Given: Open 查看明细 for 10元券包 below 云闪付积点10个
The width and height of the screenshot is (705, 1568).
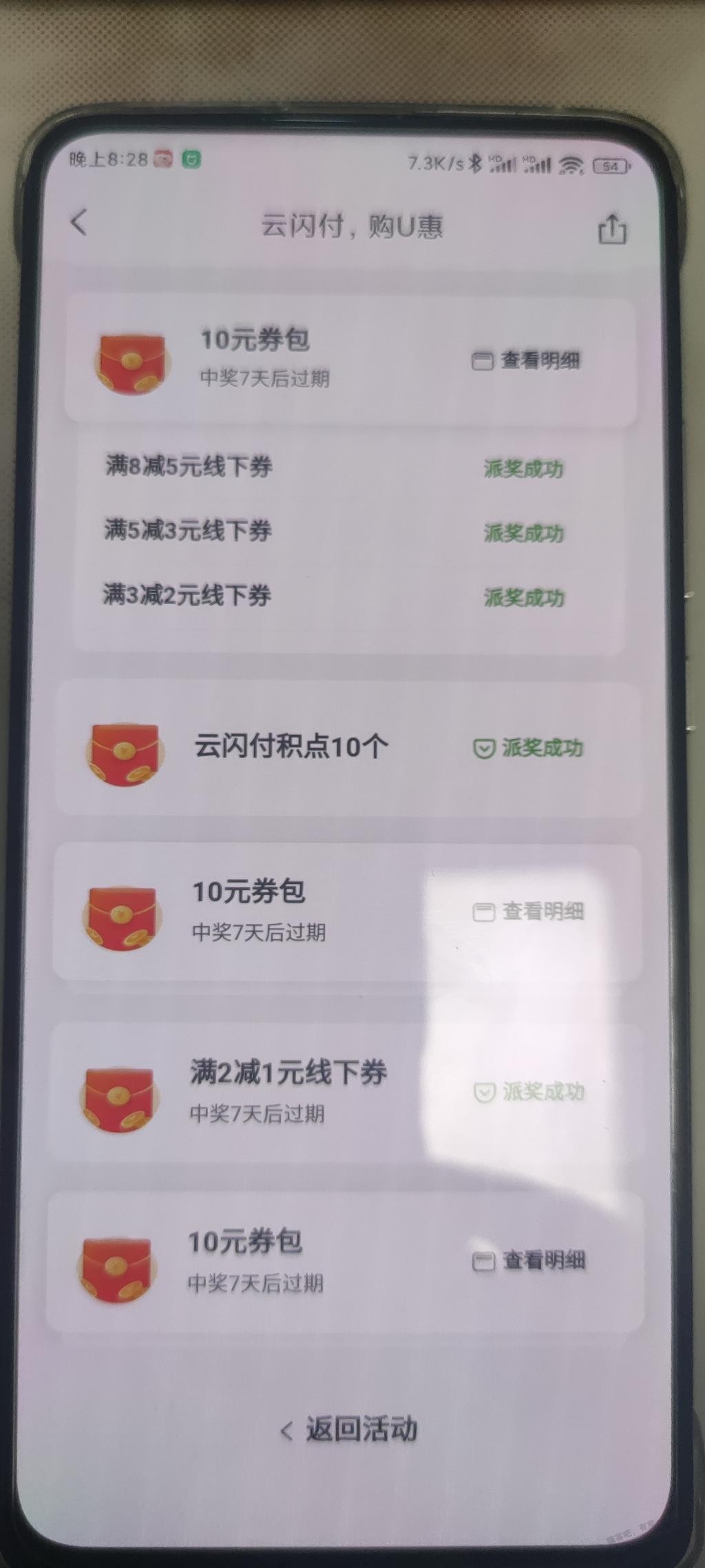Looking at the screenshot, I should point(529,911).
